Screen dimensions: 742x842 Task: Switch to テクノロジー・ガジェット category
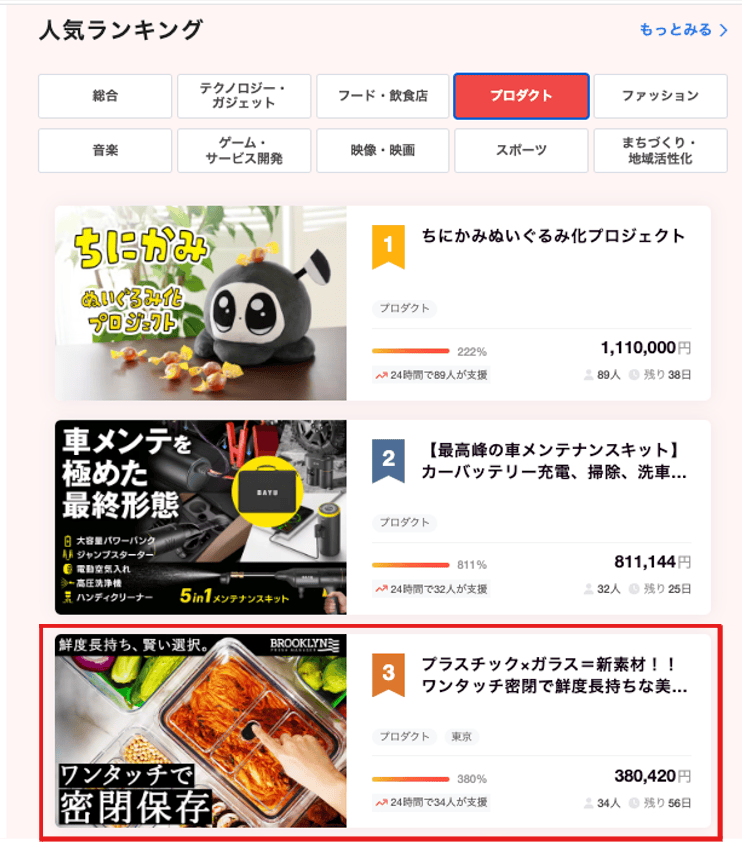[x=244, y=96]
